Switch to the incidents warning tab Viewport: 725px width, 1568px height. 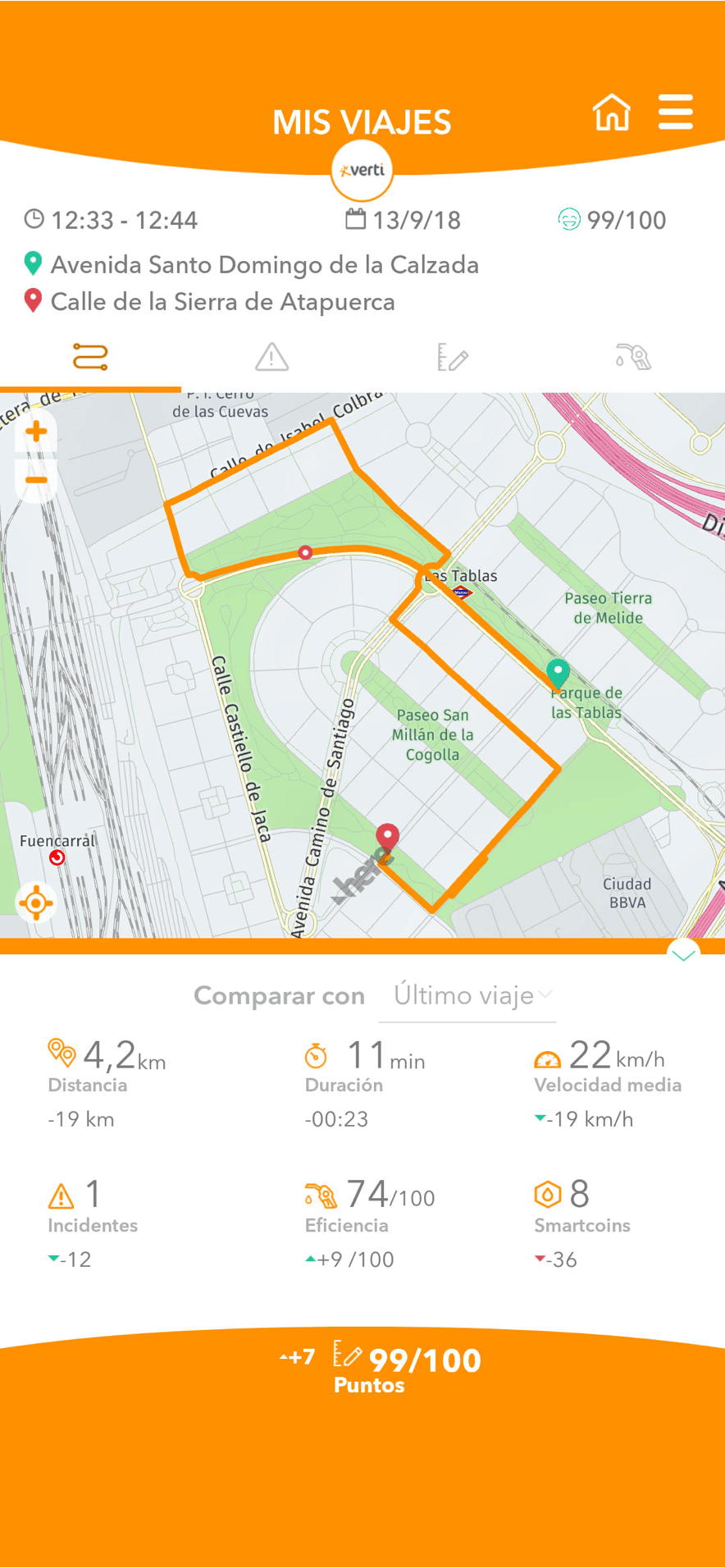[x=271, y=358]
